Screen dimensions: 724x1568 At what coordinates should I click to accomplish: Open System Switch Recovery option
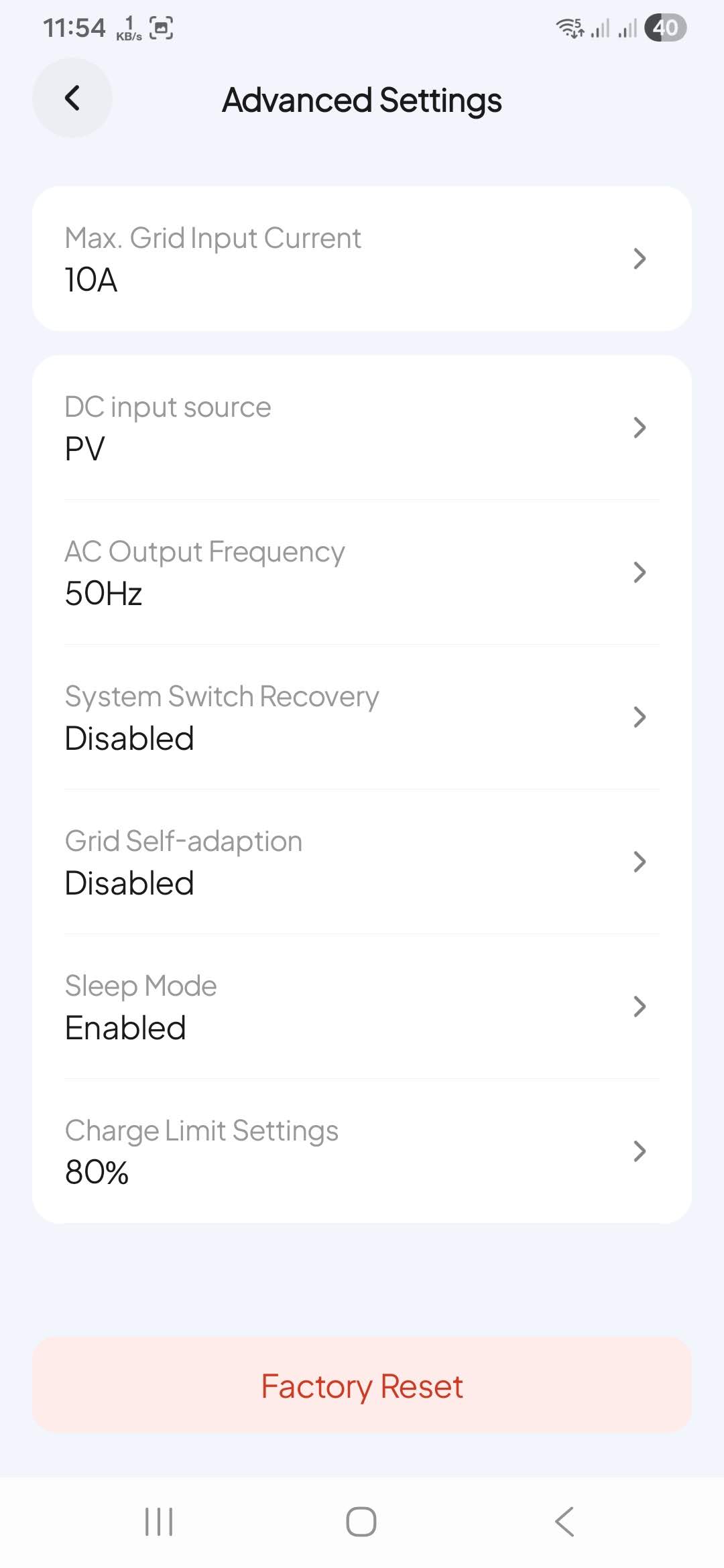click(362, 717)
